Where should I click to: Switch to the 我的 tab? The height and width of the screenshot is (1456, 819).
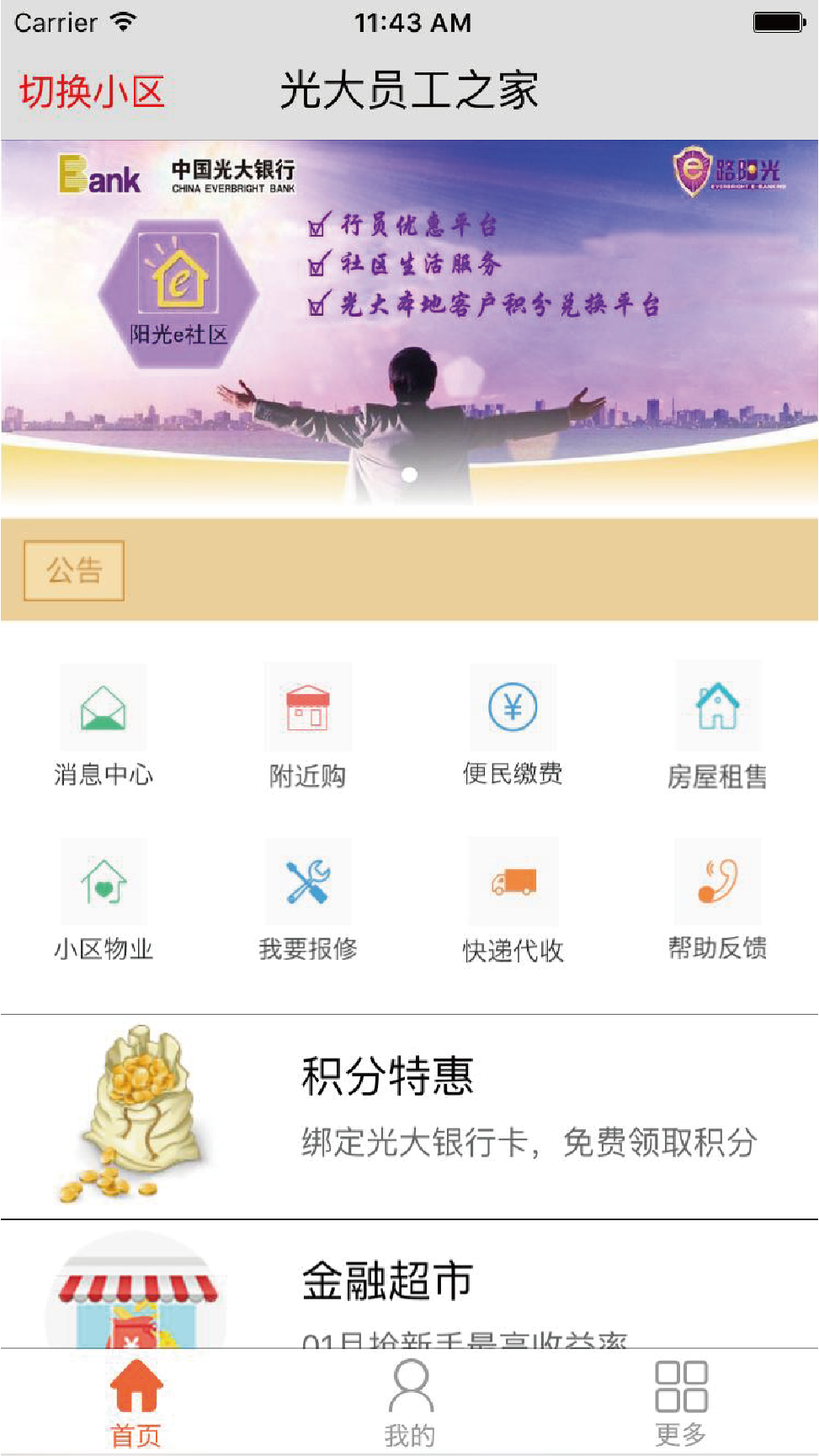[x=409, y=1402]
